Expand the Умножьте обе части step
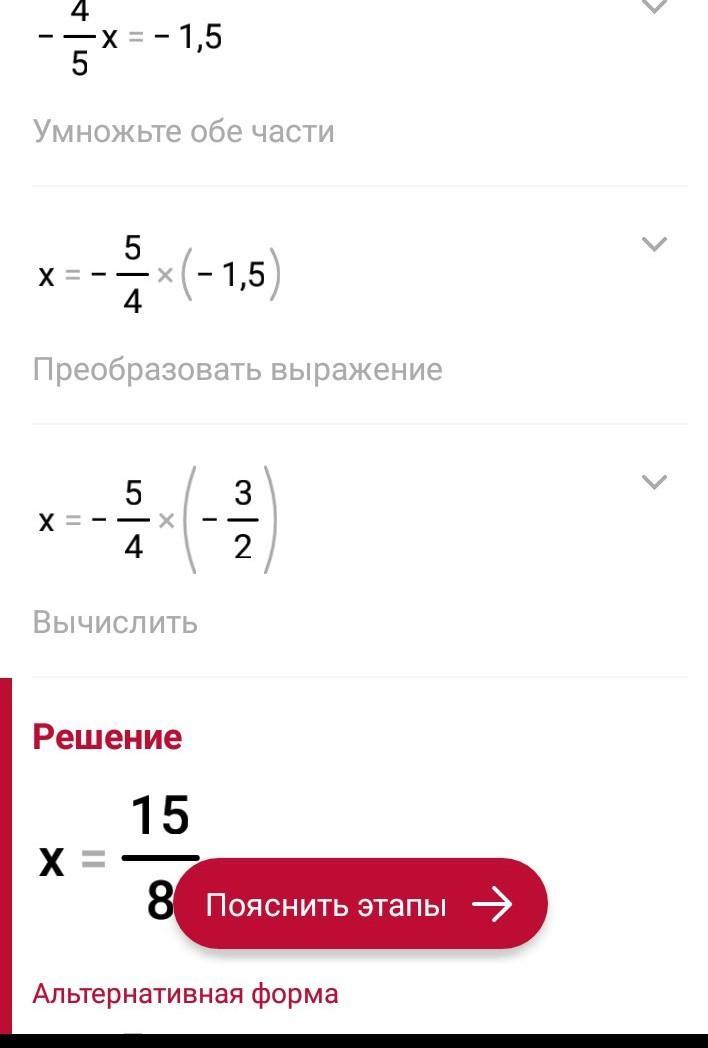 [653, 8]
